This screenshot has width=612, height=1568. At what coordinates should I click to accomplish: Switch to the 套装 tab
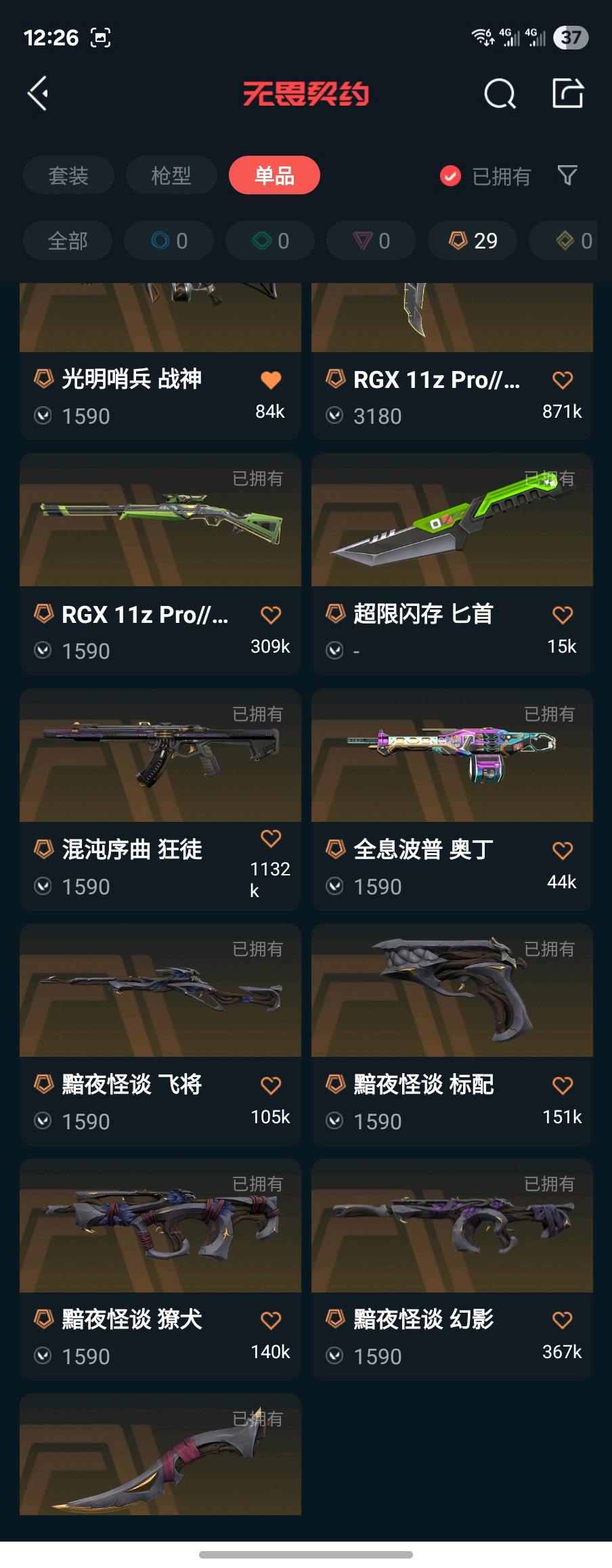(x=68, y=176)
